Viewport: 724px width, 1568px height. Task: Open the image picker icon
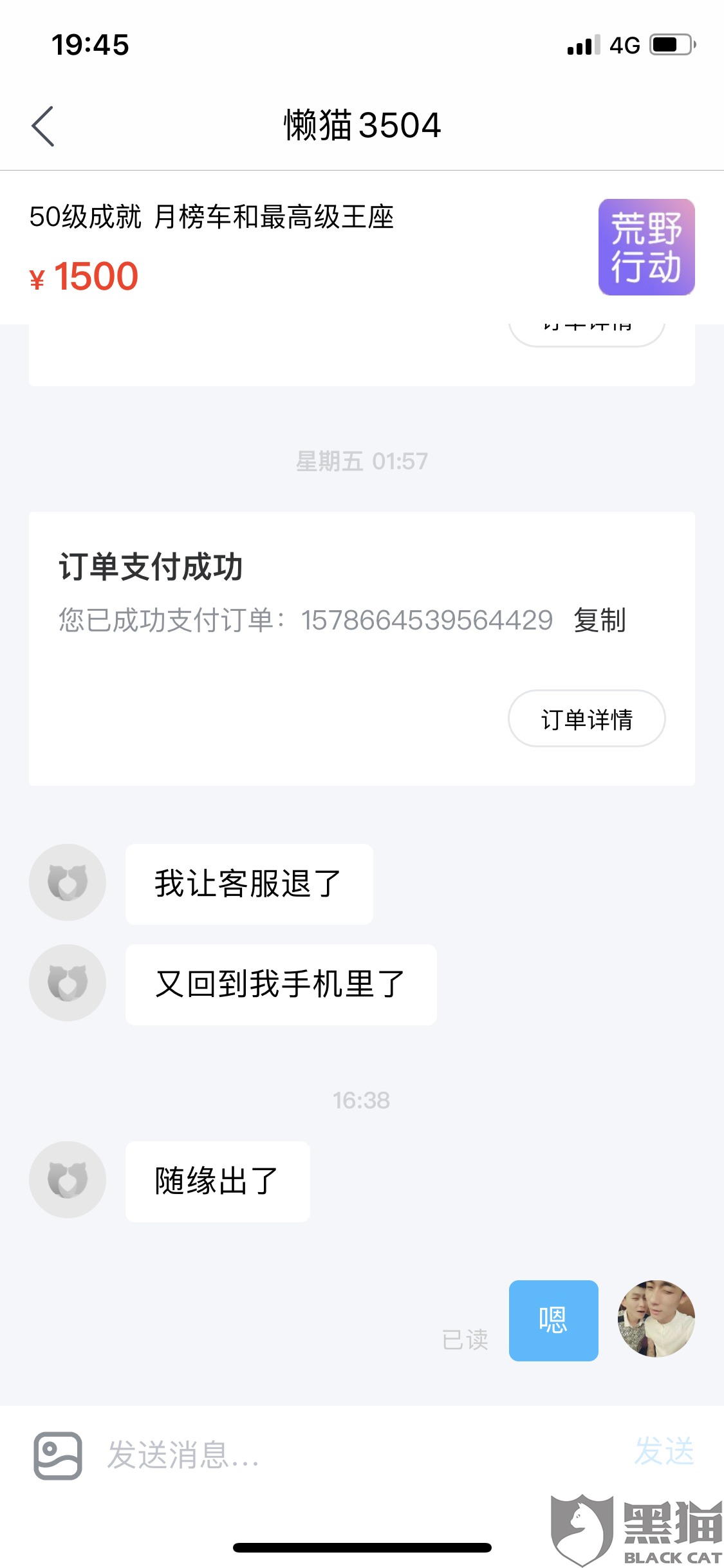58,1455
